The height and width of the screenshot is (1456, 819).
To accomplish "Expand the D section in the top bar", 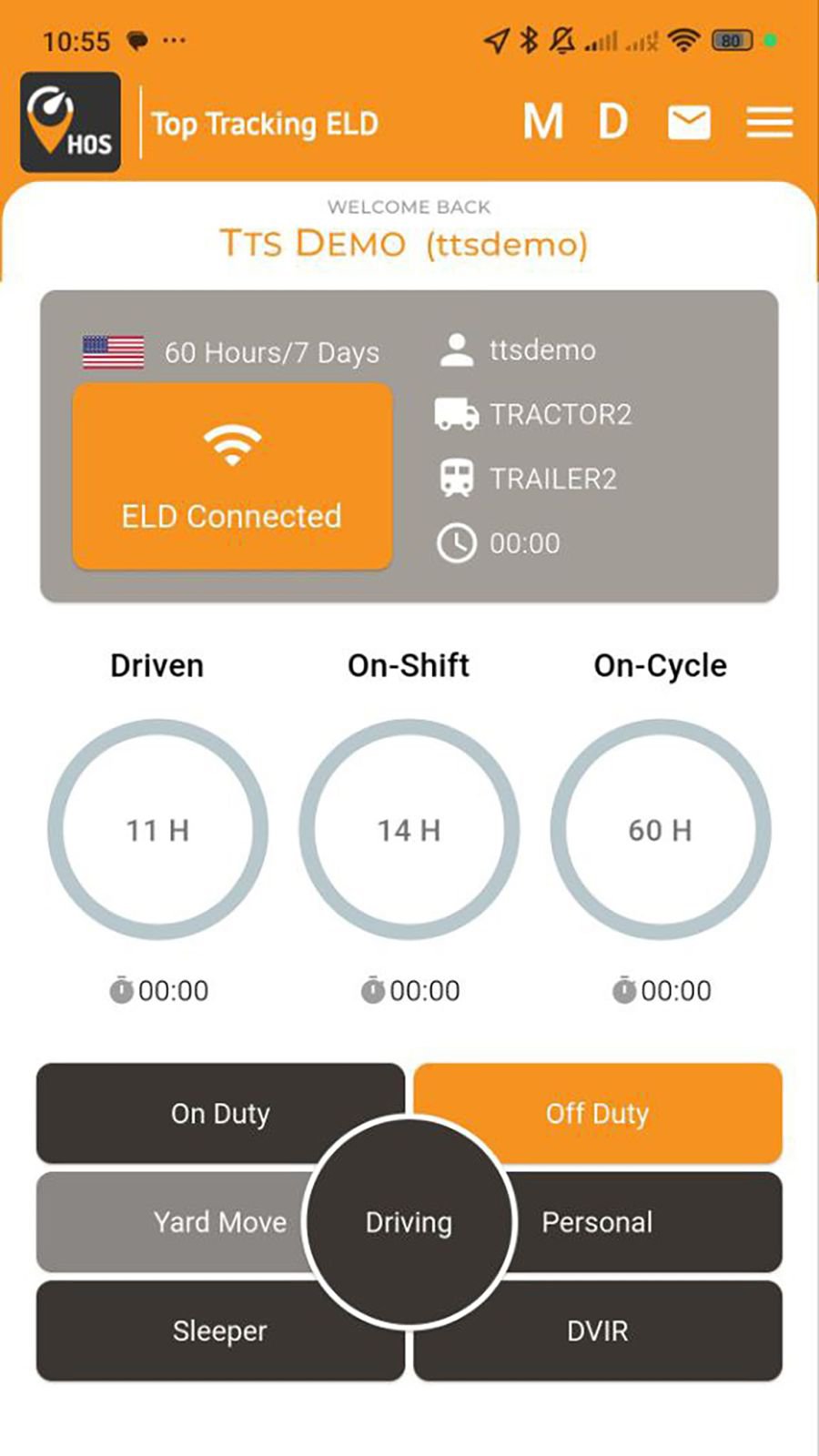I will click(613, 120).
